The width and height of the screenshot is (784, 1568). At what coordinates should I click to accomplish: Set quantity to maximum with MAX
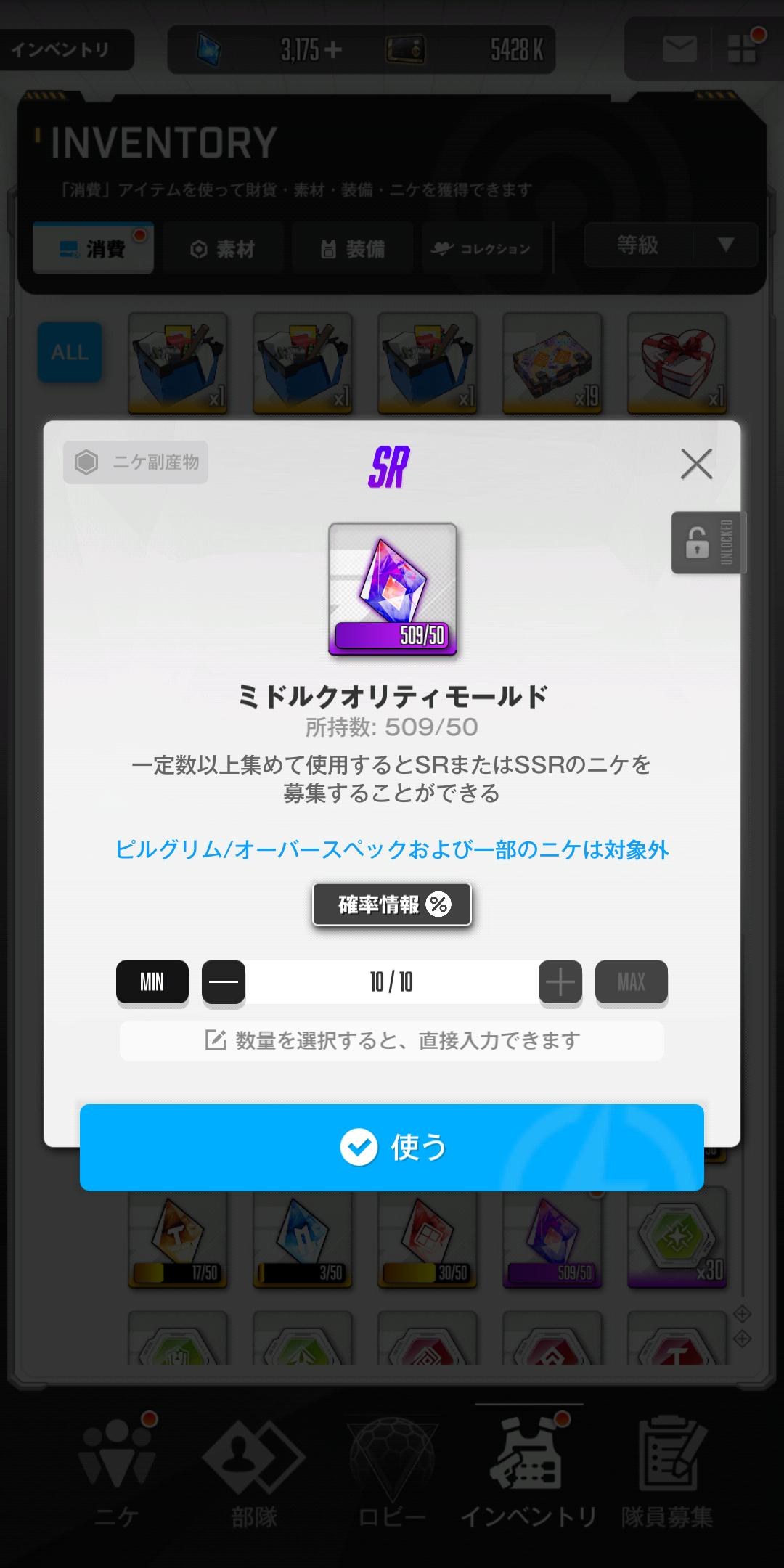coord(631,982)
